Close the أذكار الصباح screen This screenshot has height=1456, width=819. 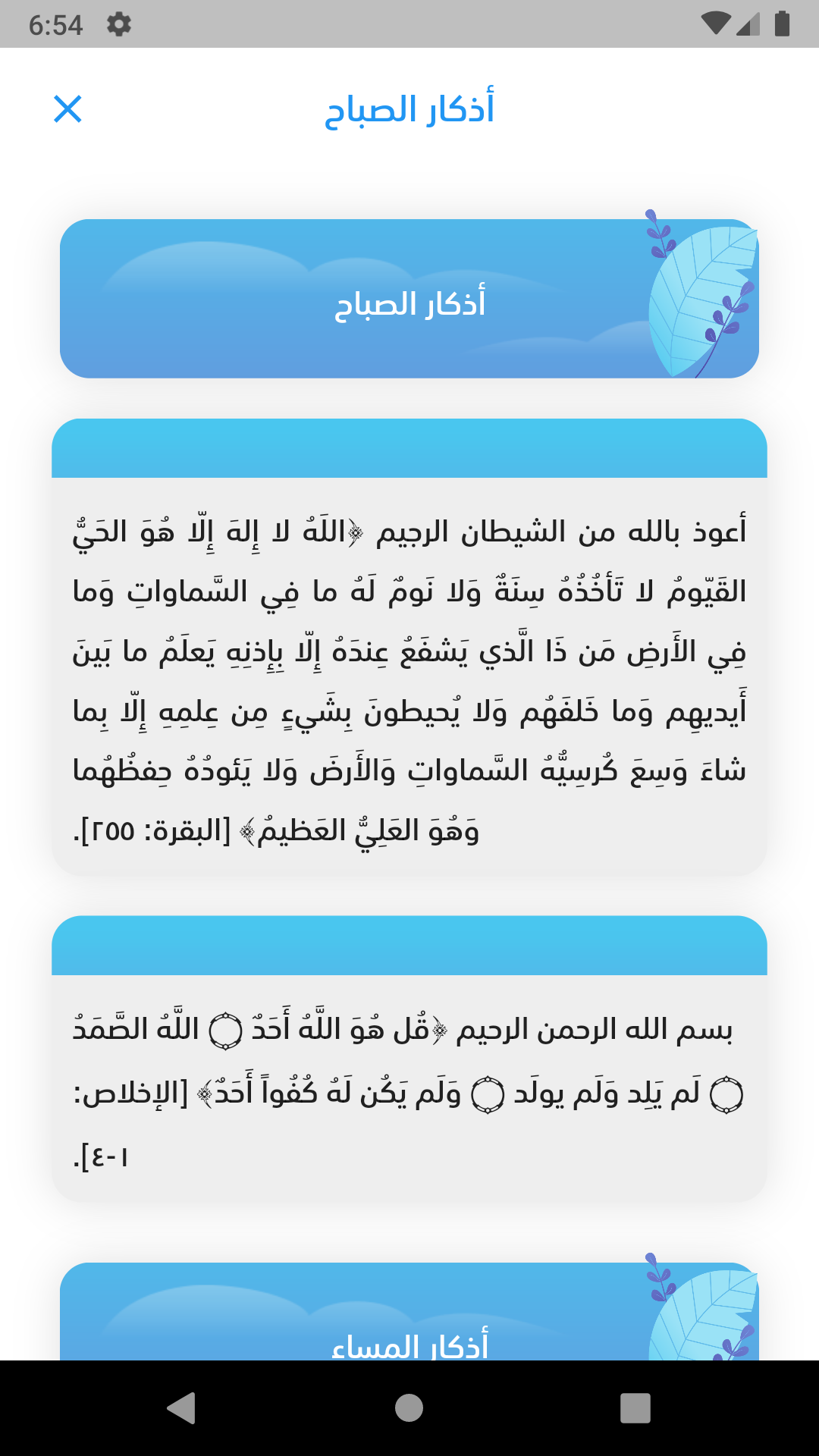tap(67, 109)
